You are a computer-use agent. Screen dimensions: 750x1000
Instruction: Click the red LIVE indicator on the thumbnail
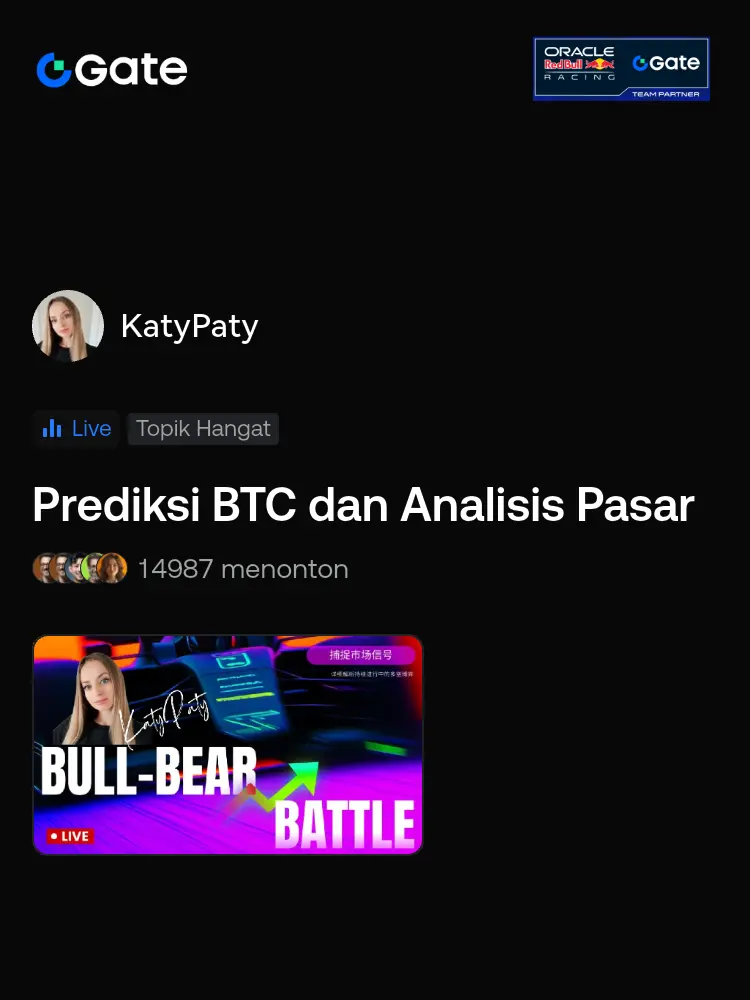(68, 836)
